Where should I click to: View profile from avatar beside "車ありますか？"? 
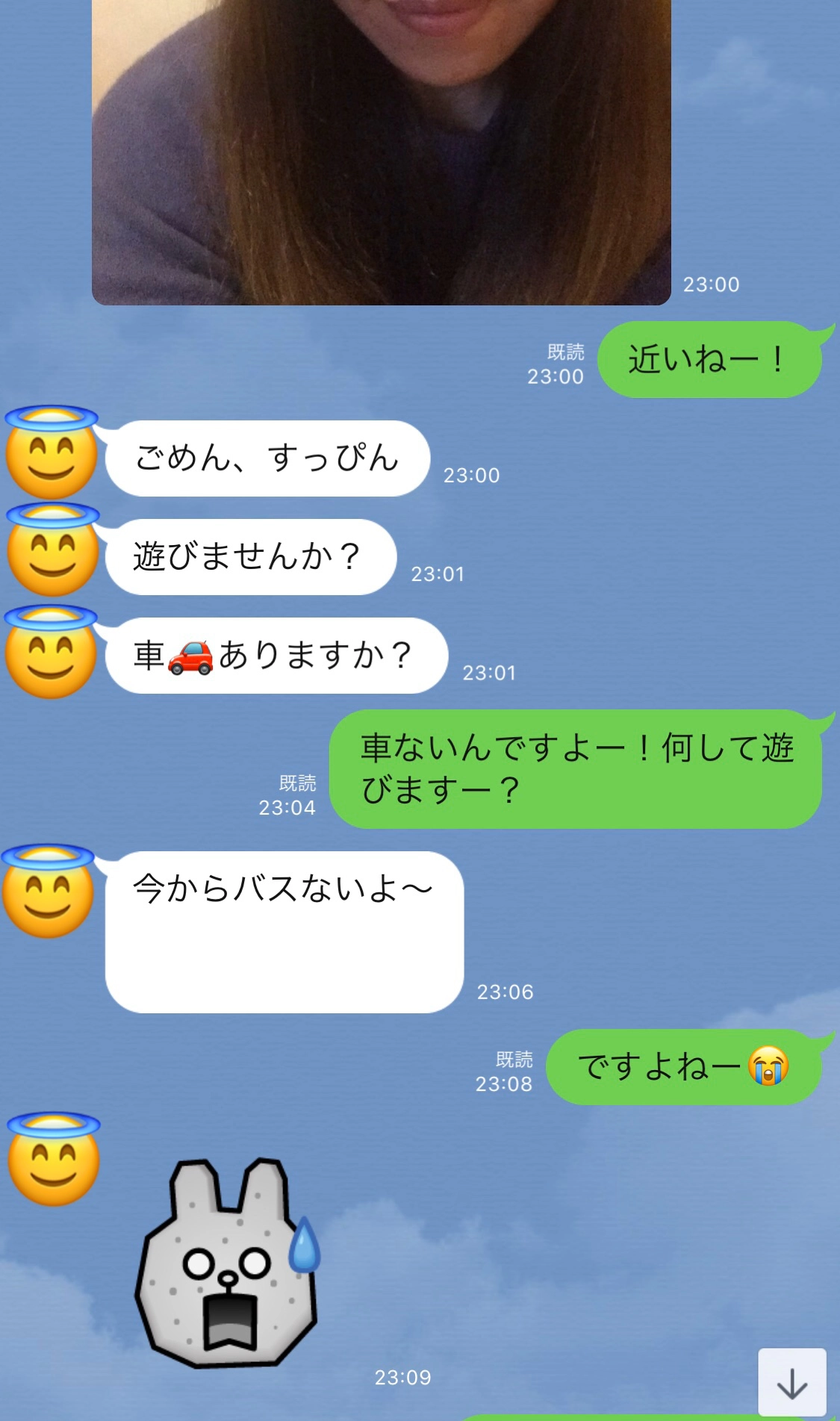[51, 652]
